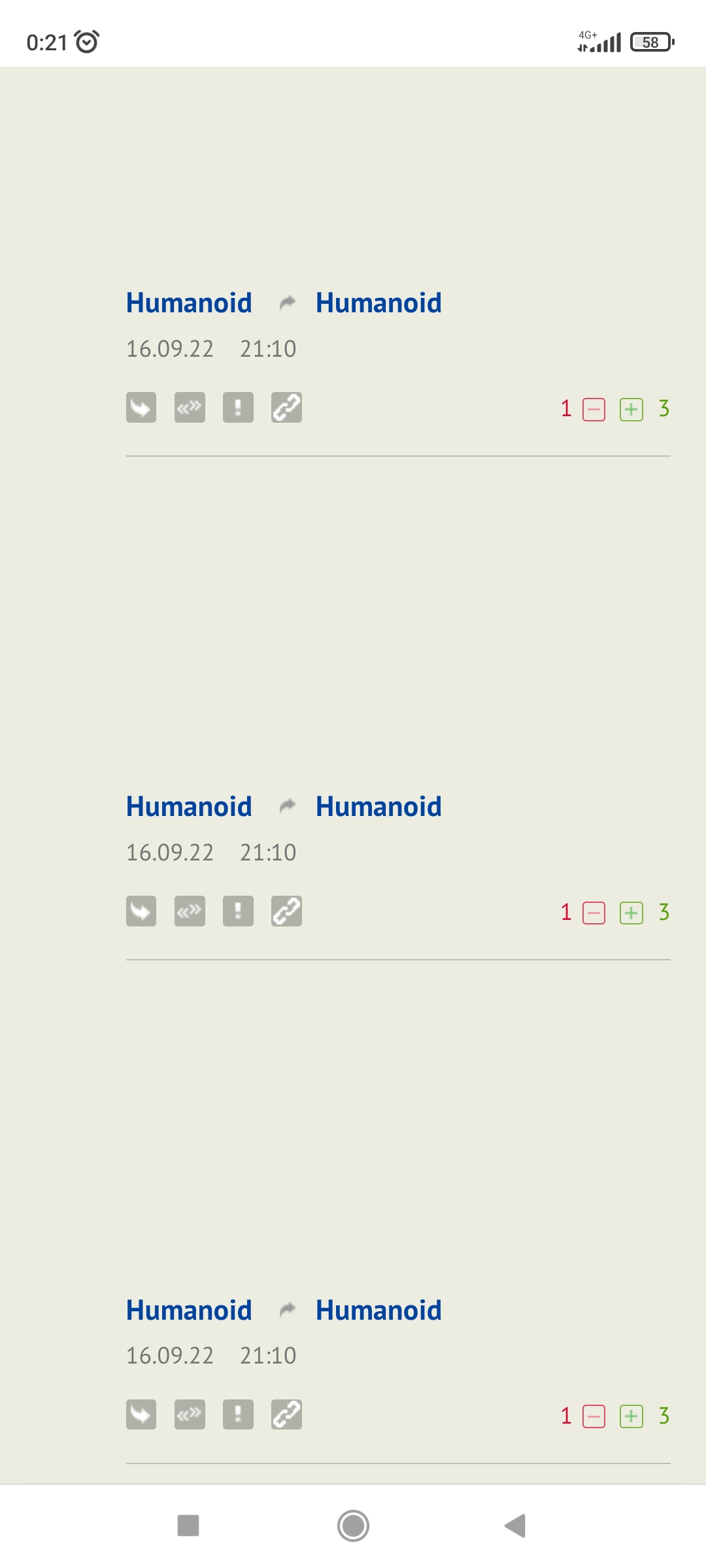Copy permalink of the second comment
Screen dimensions: 706x1568
pyautogui.click(x=286, y=911)
